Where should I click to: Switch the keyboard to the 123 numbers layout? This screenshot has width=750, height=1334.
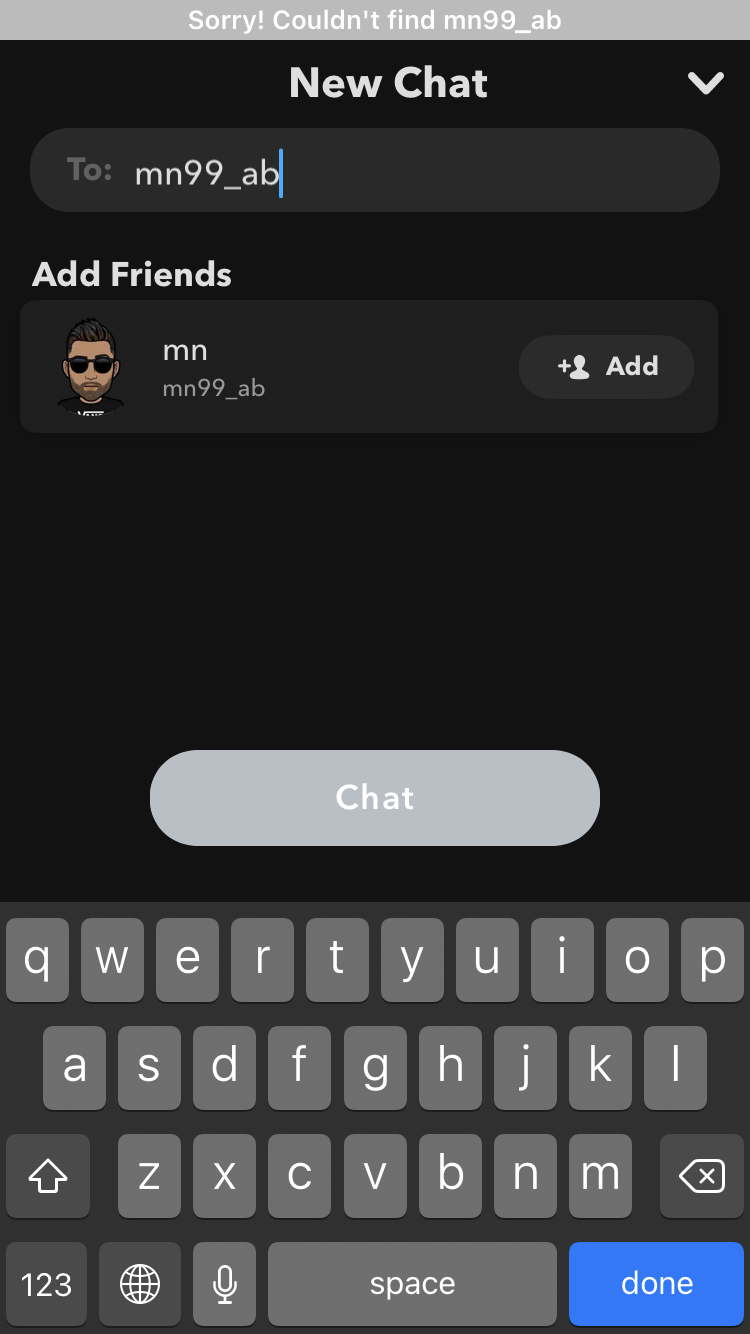(46, 1284)
